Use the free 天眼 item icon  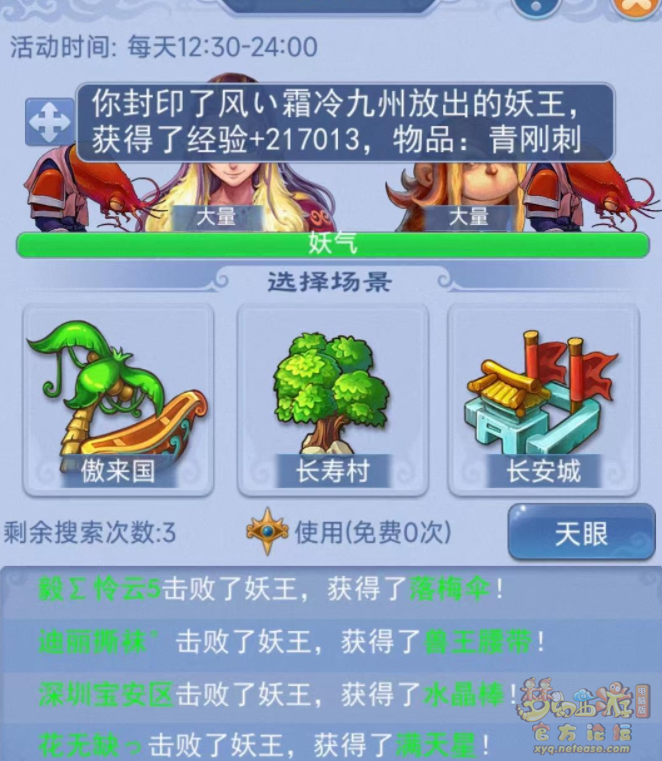[267, 531]
